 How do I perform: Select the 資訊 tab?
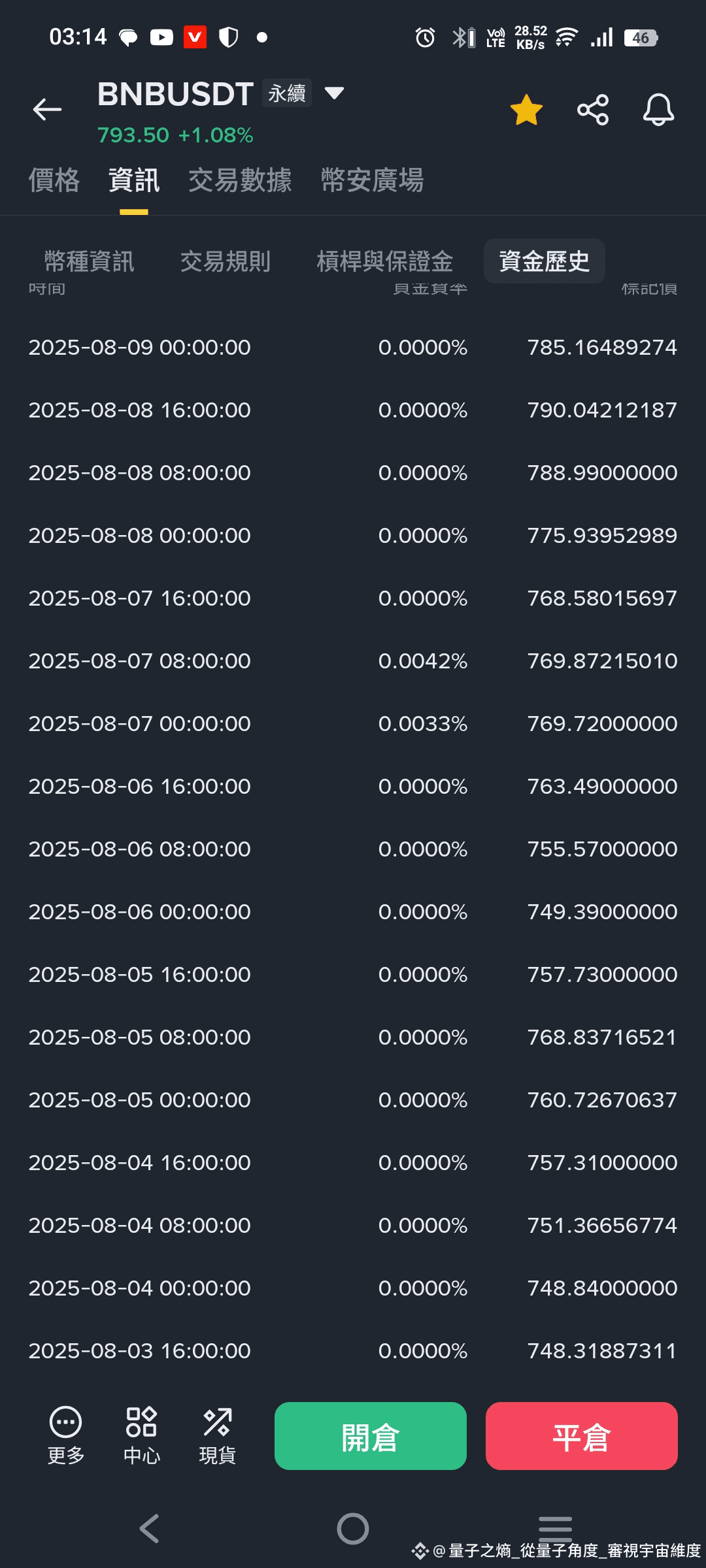134,180
